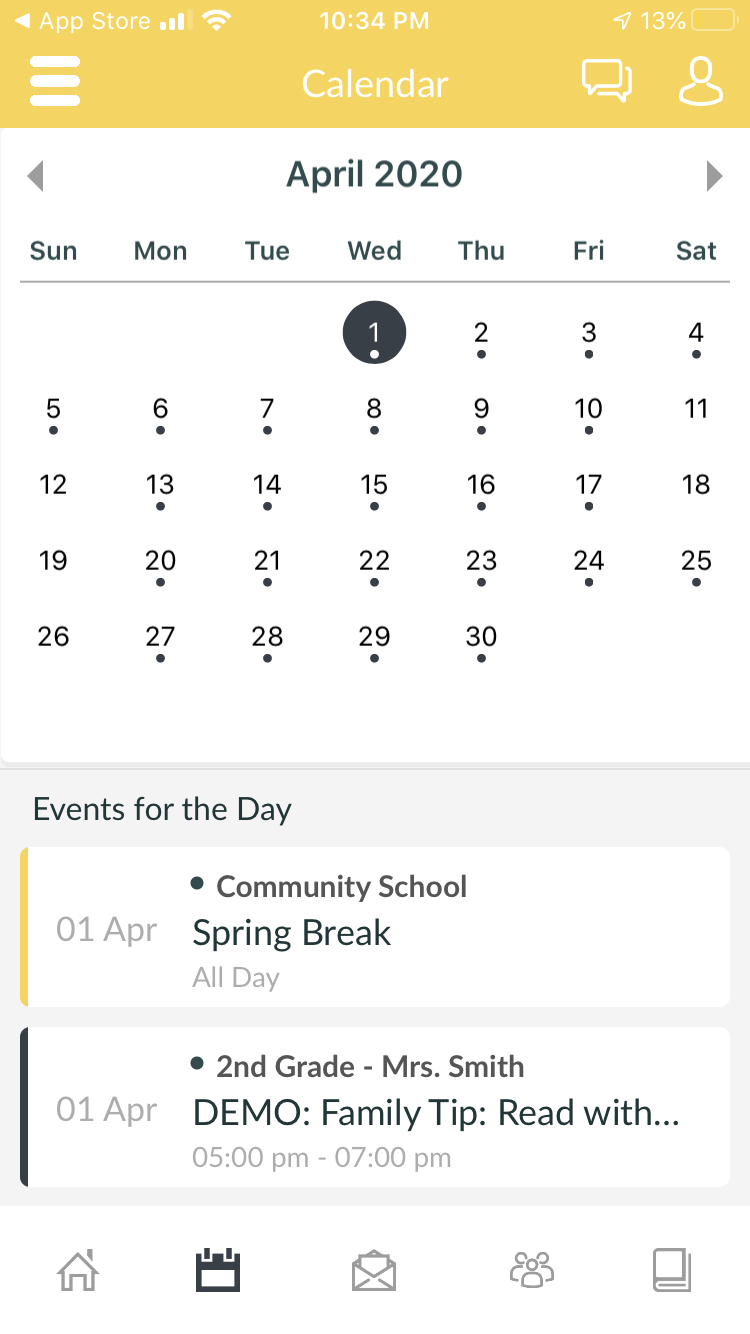Go to the previous month
This screenshot has height=1334, width=750.
[x=37, y=176]
